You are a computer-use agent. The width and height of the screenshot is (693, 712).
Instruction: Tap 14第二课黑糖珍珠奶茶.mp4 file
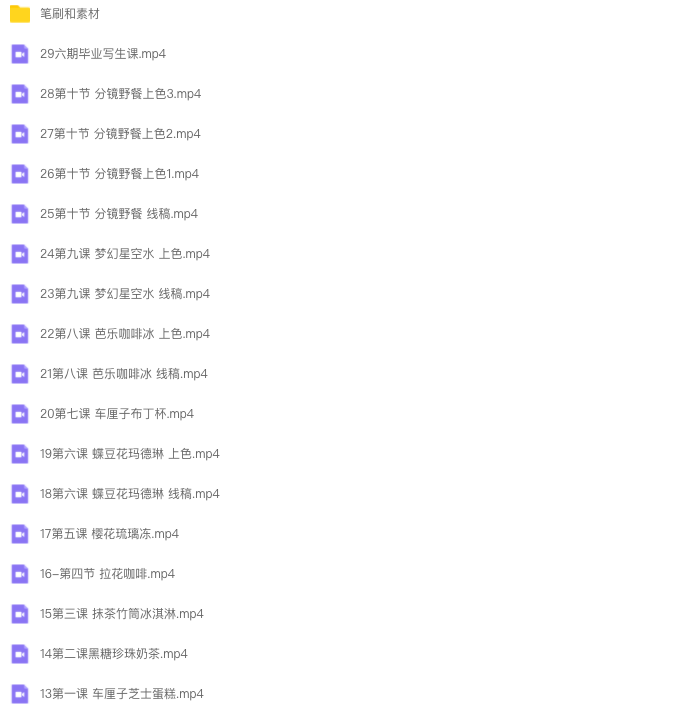click(113, 654)
